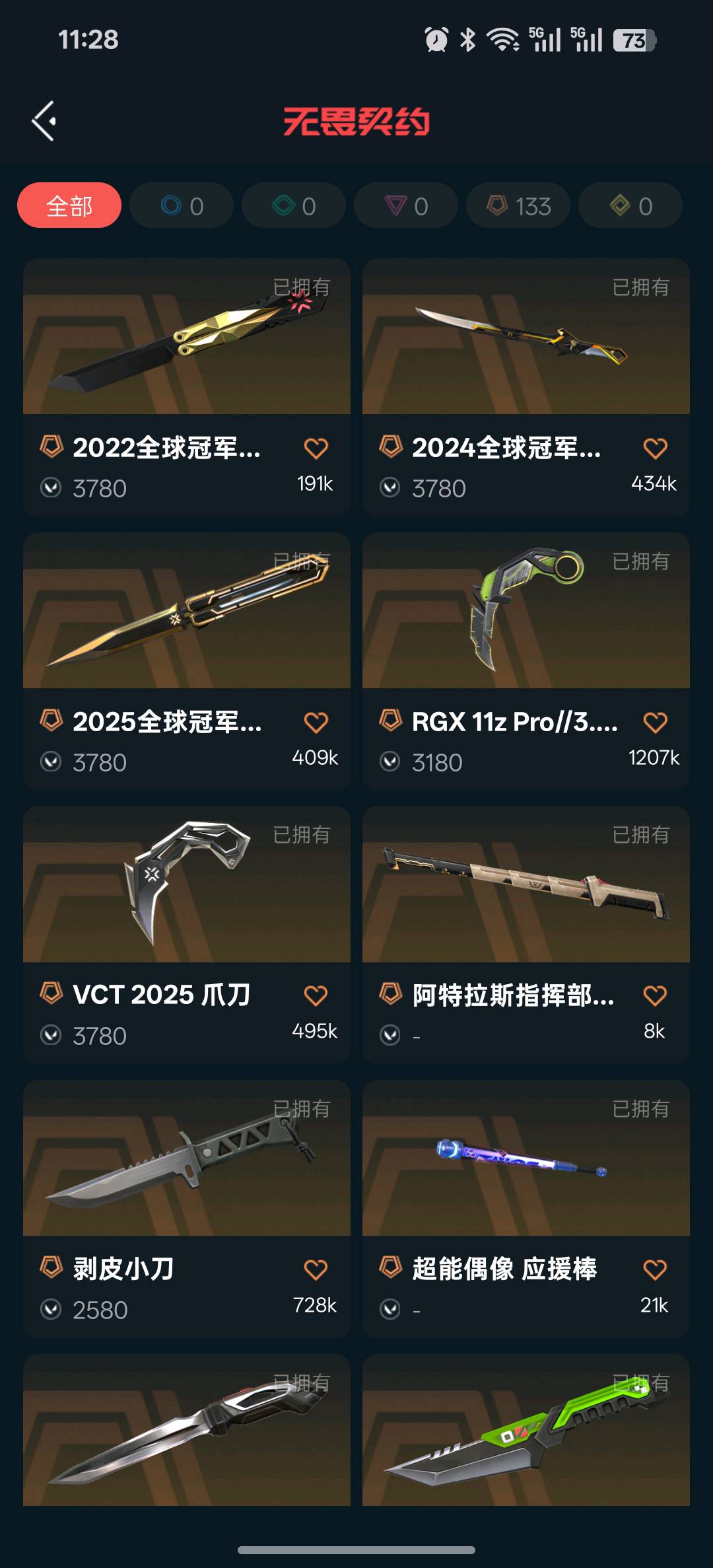Favorite the 2022全球冠军 skin
713x1568 pixels.
316,448
